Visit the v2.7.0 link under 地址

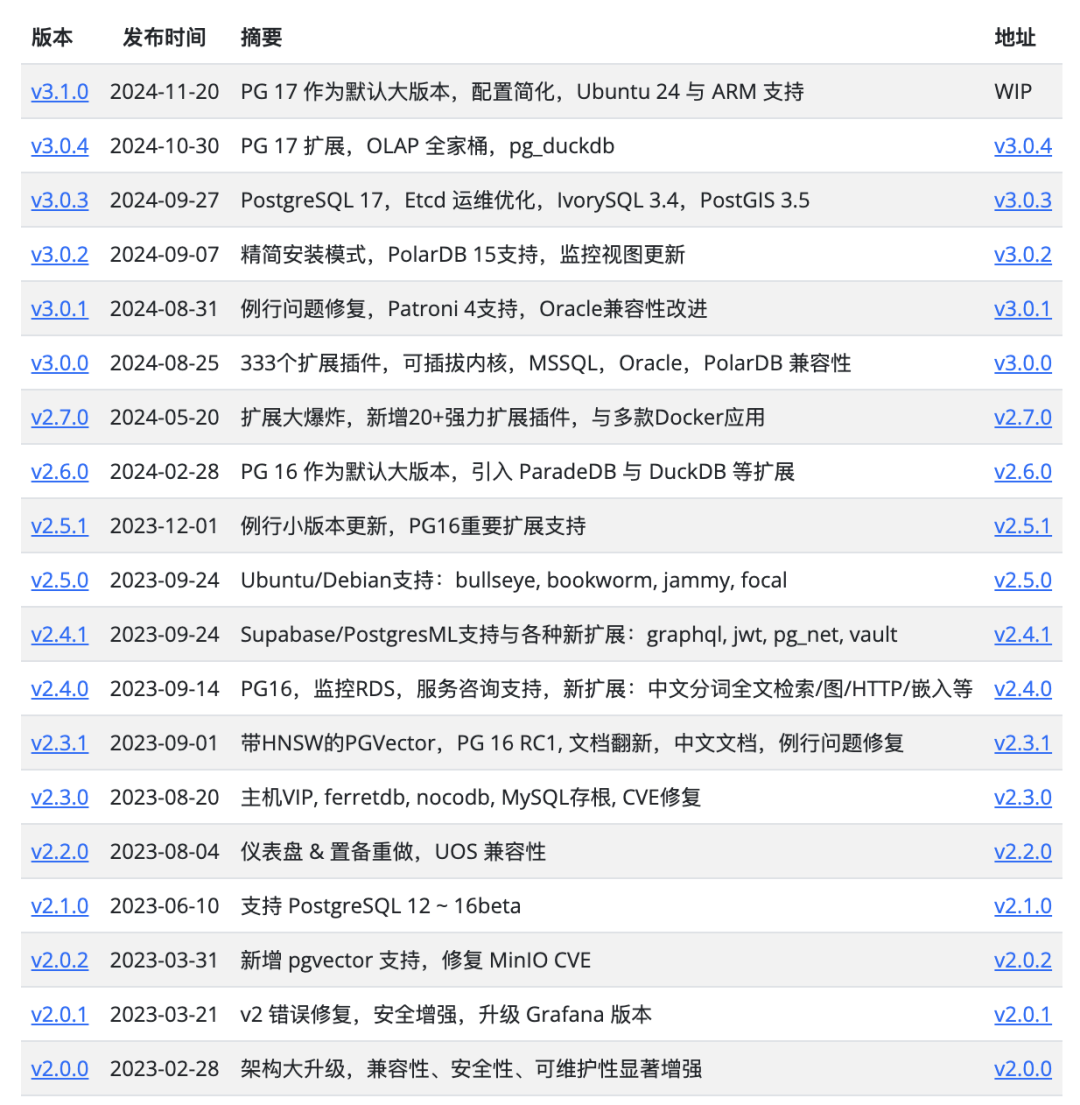click(x=1022, y=417)
